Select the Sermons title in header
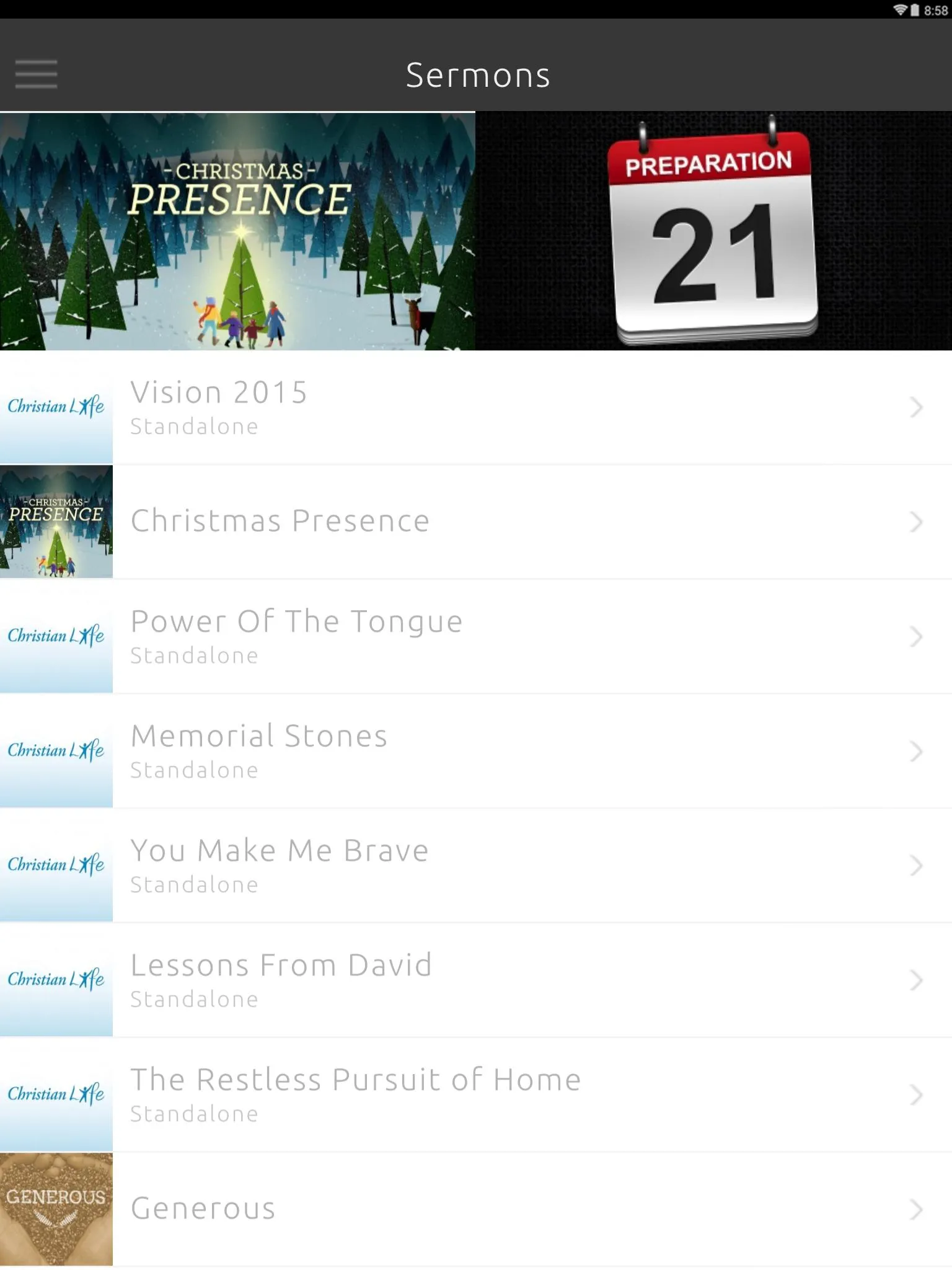This screenshot has width=952, height=1270. (x=478, y=74)
